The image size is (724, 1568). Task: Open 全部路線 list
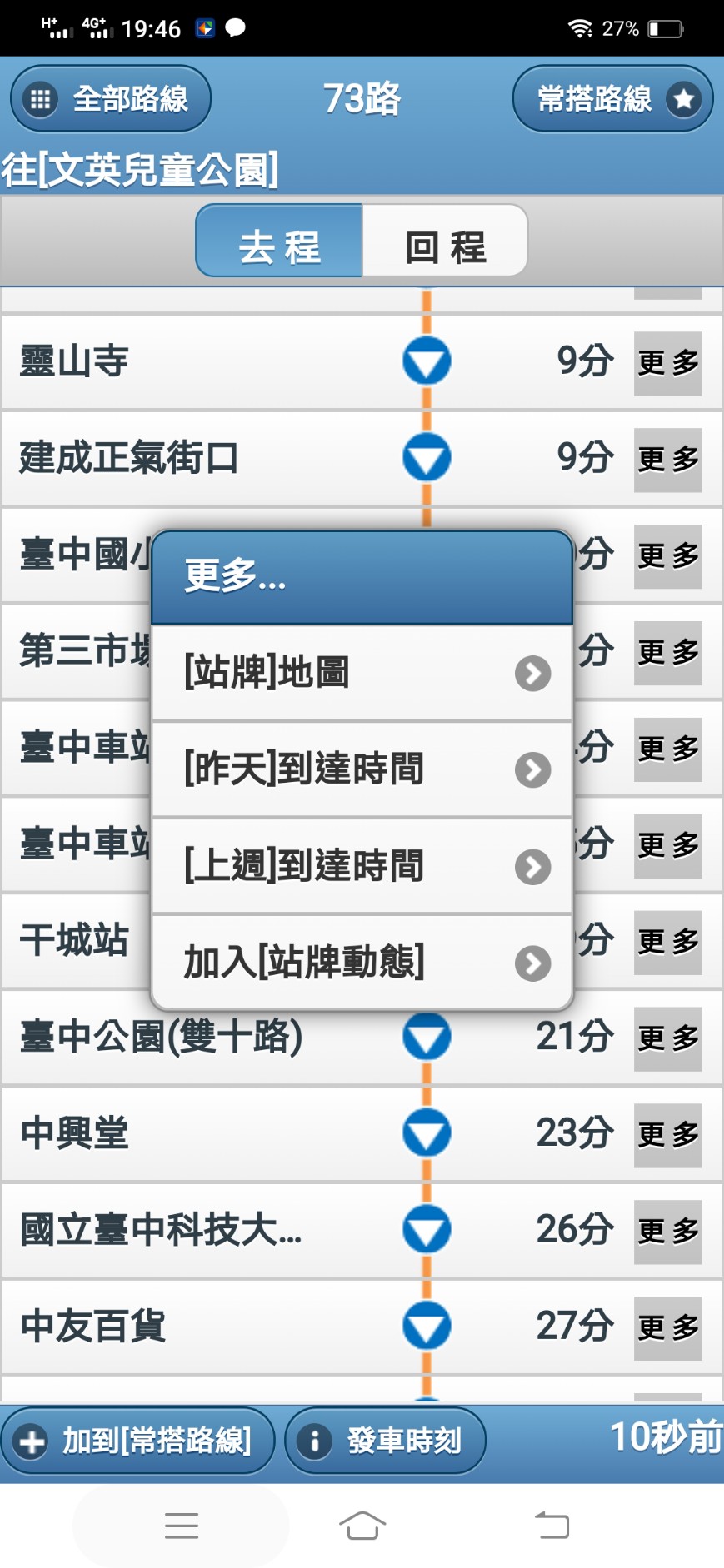click(x=111, y=99)
